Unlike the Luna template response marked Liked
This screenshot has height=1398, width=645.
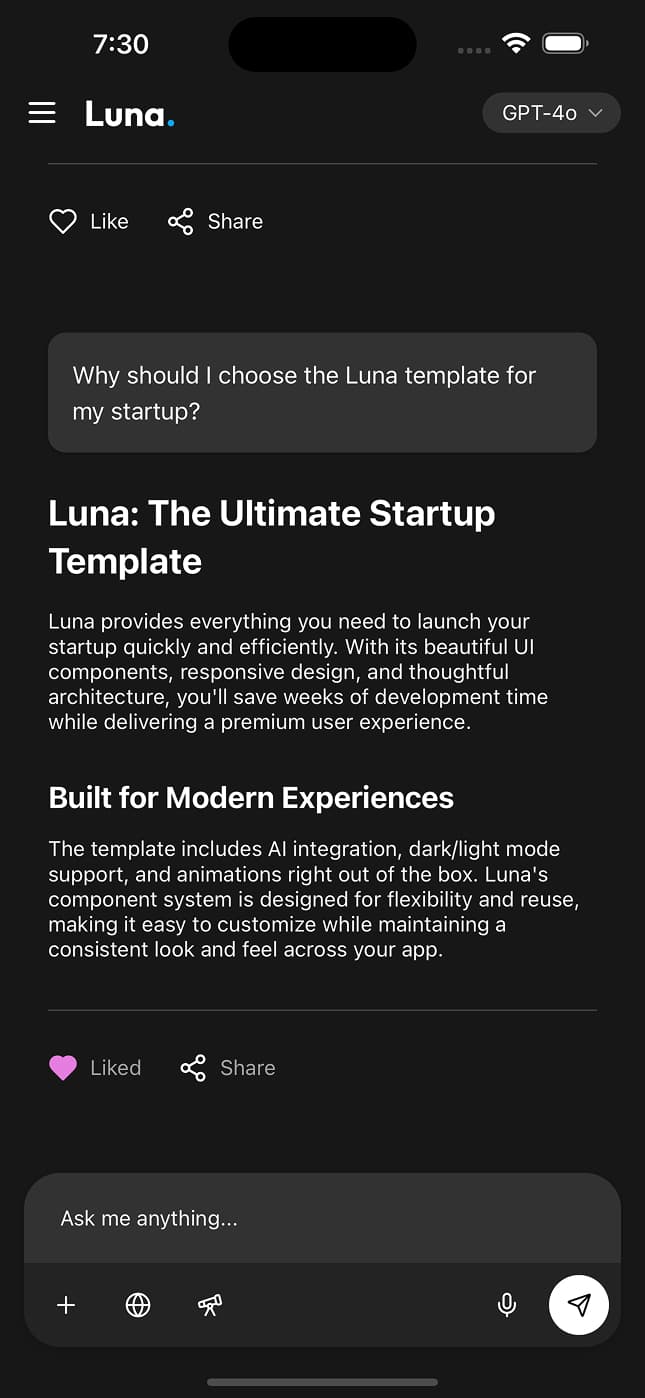[95, 1068]
